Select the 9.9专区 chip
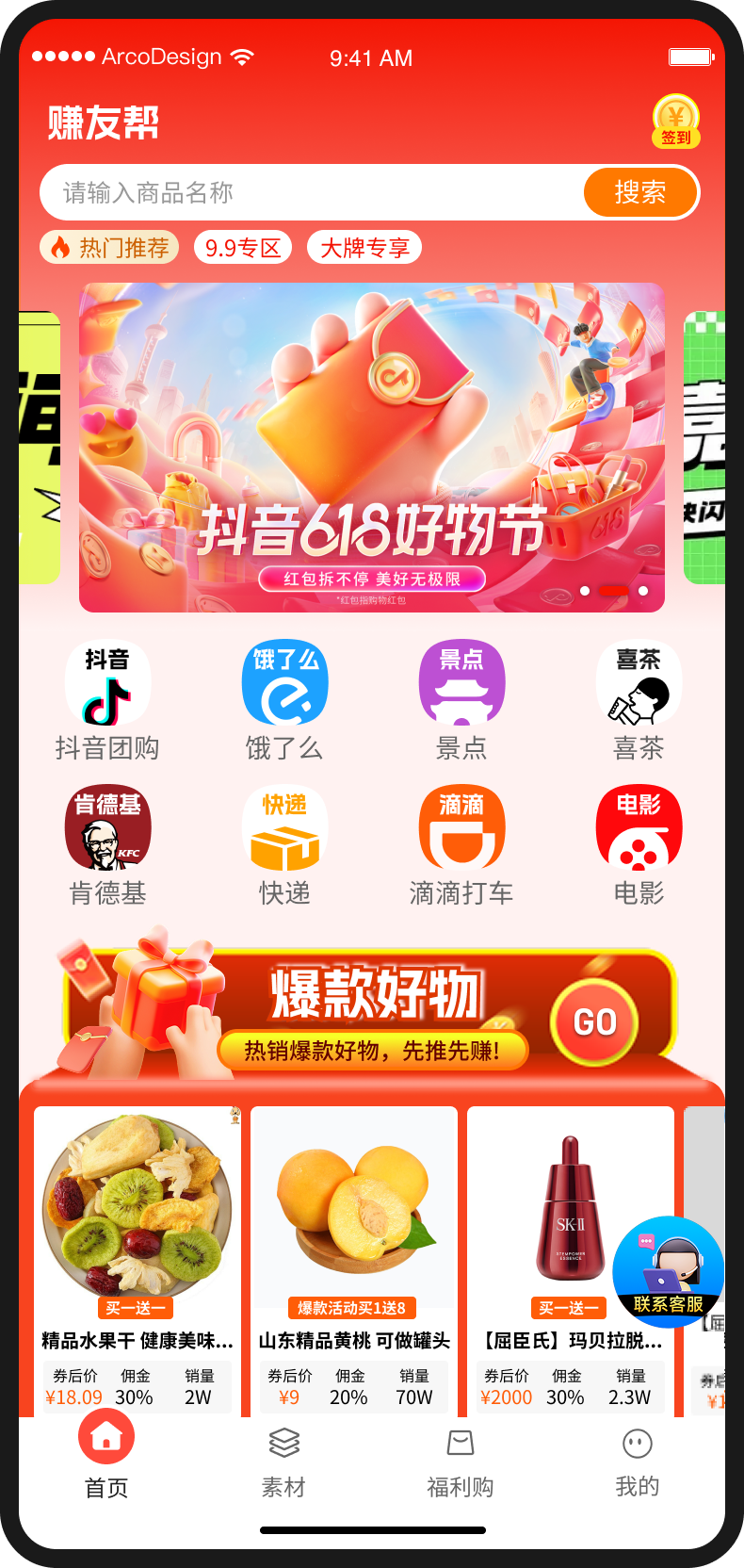This screenshot has height=1568, width=744. pos(243,248)
